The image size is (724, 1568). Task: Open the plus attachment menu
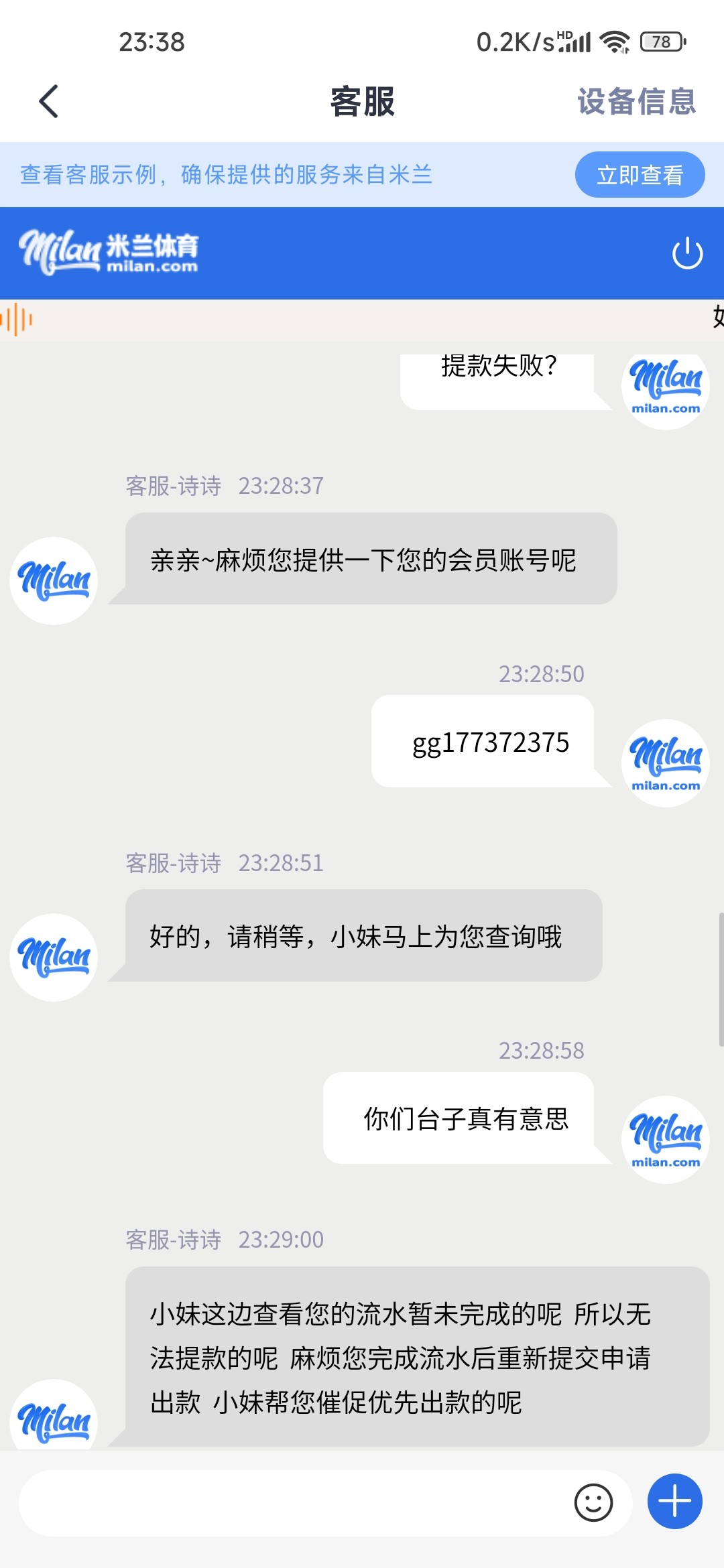tap(674, 1502)
